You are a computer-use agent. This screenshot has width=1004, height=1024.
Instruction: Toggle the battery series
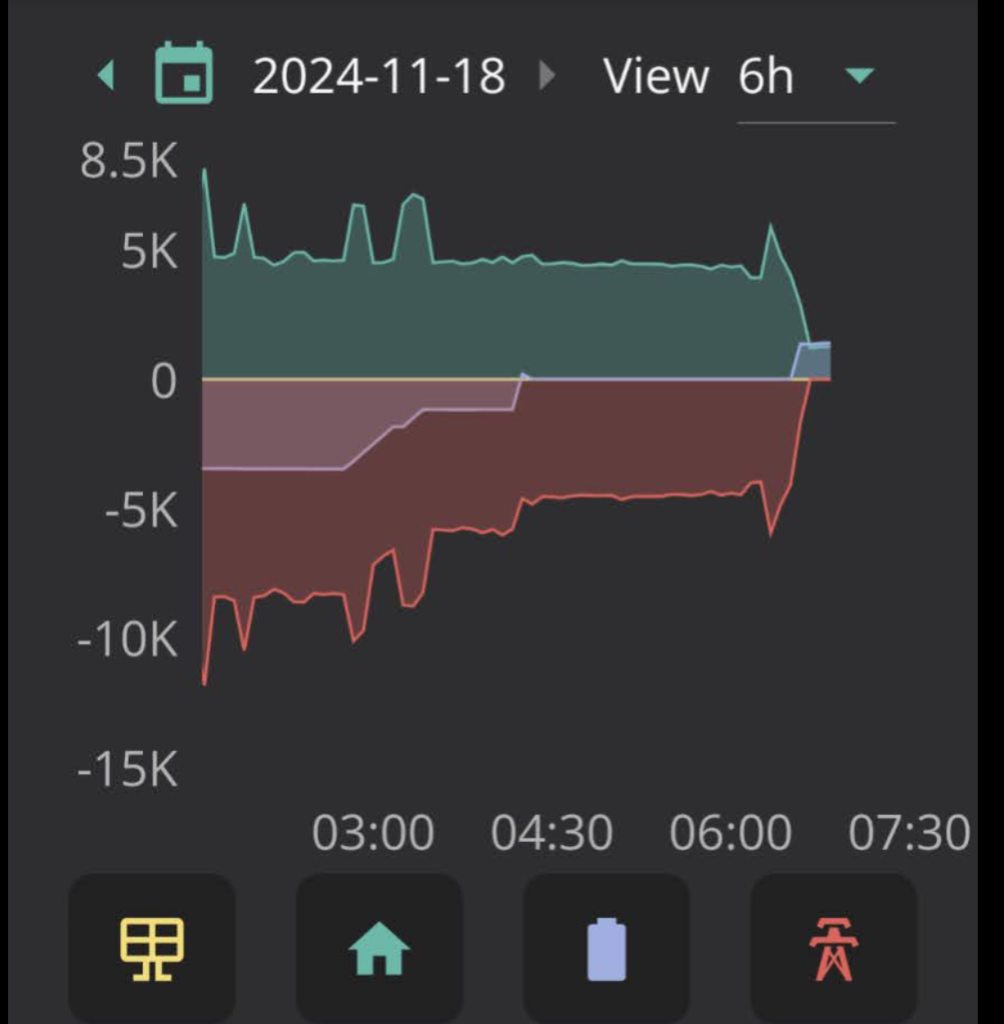(x=606, y=947)
